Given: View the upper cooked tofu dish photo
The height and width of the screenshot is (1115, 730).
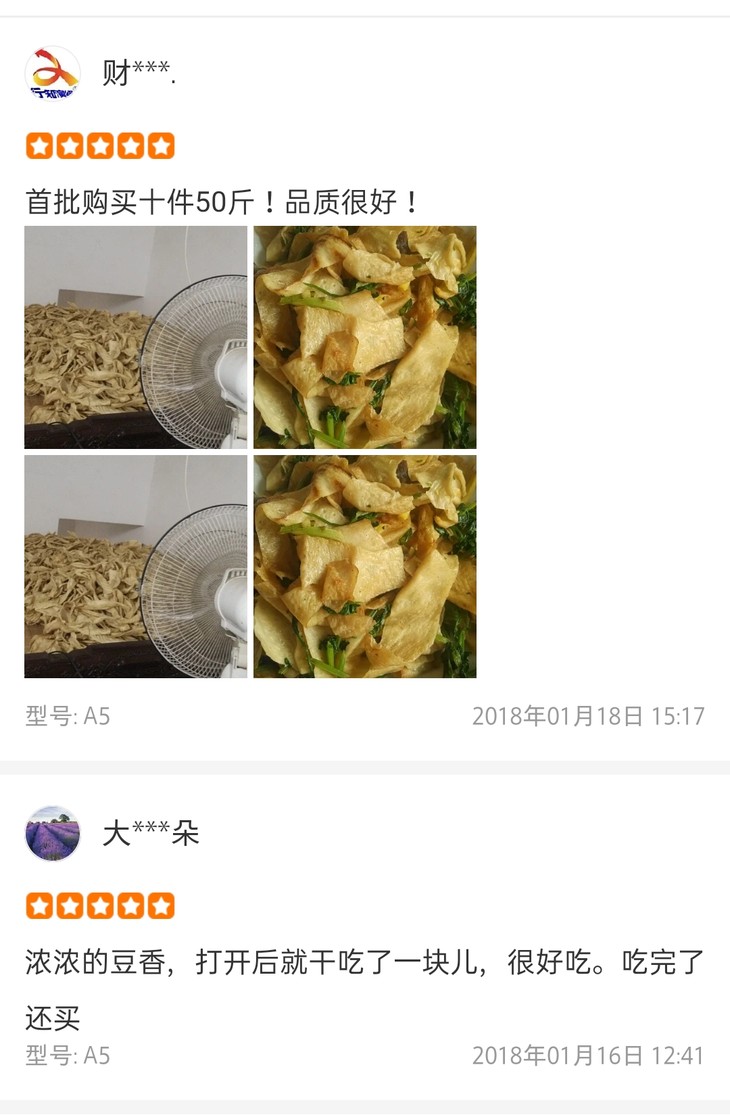Looking at the screenshot, I should (x=365, y=337).
